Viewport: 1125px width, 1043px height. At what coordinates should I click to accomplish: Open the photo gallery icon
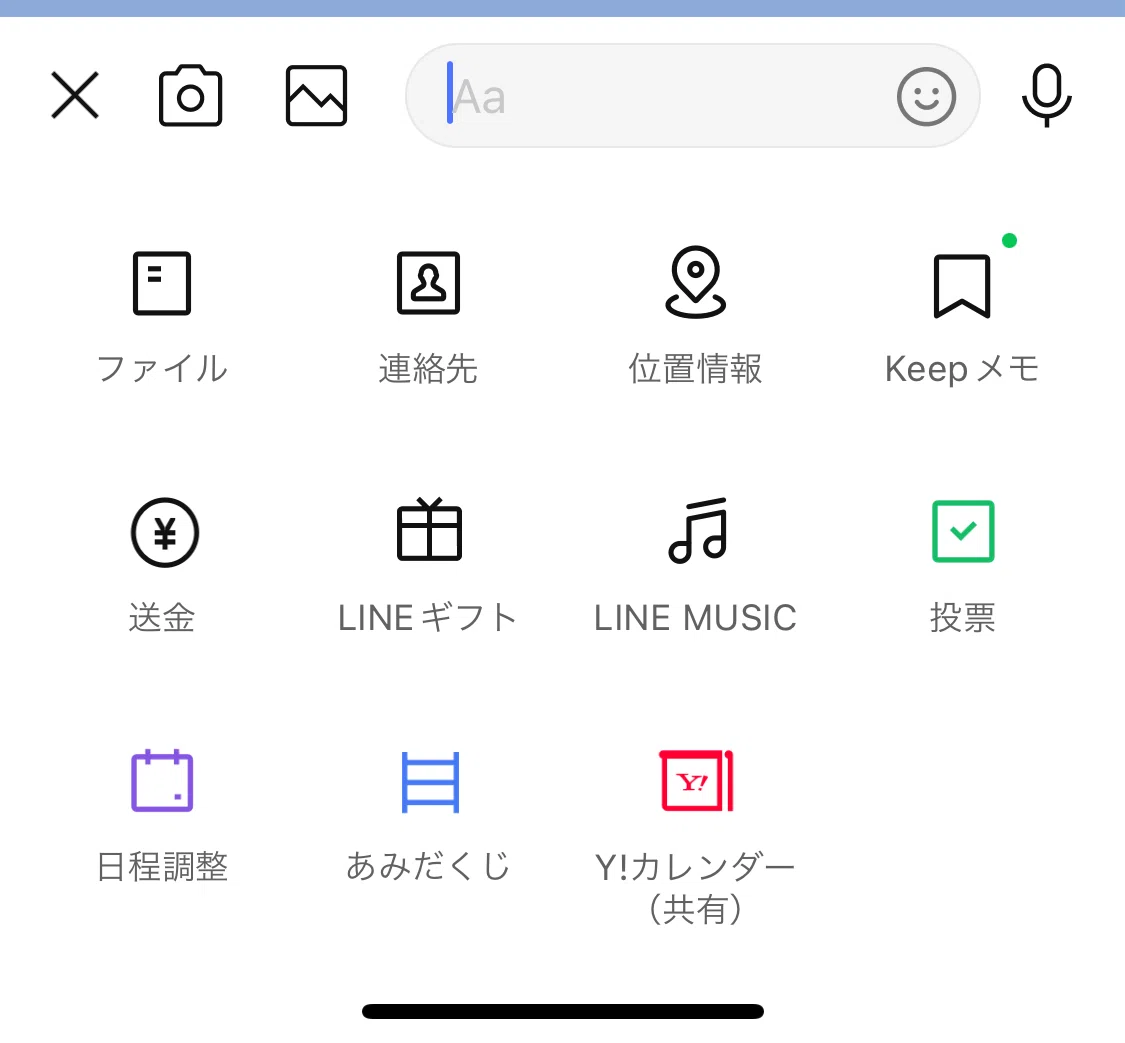(316, 95)
